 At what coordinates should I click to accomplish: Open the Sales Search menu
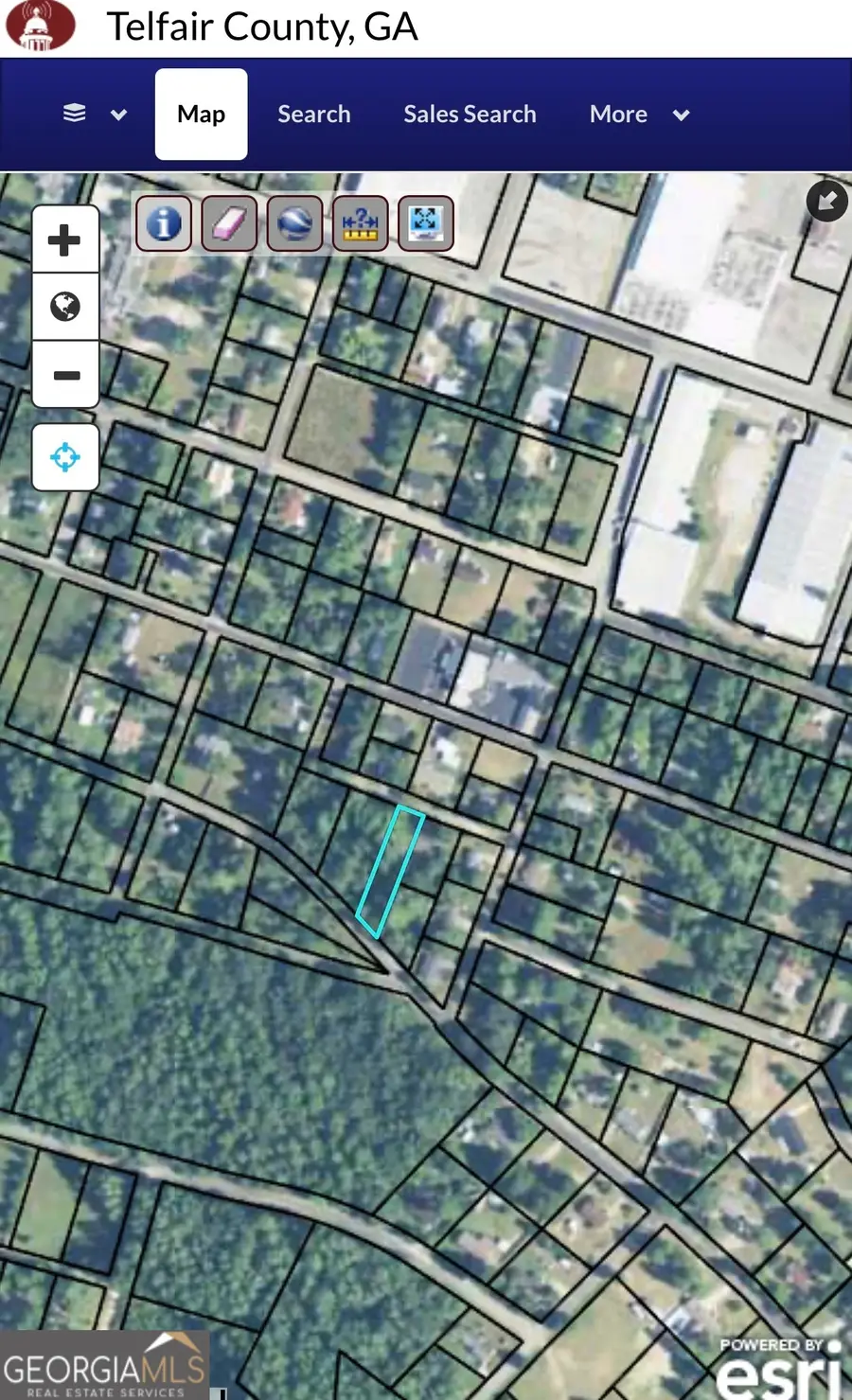(470, 114)
